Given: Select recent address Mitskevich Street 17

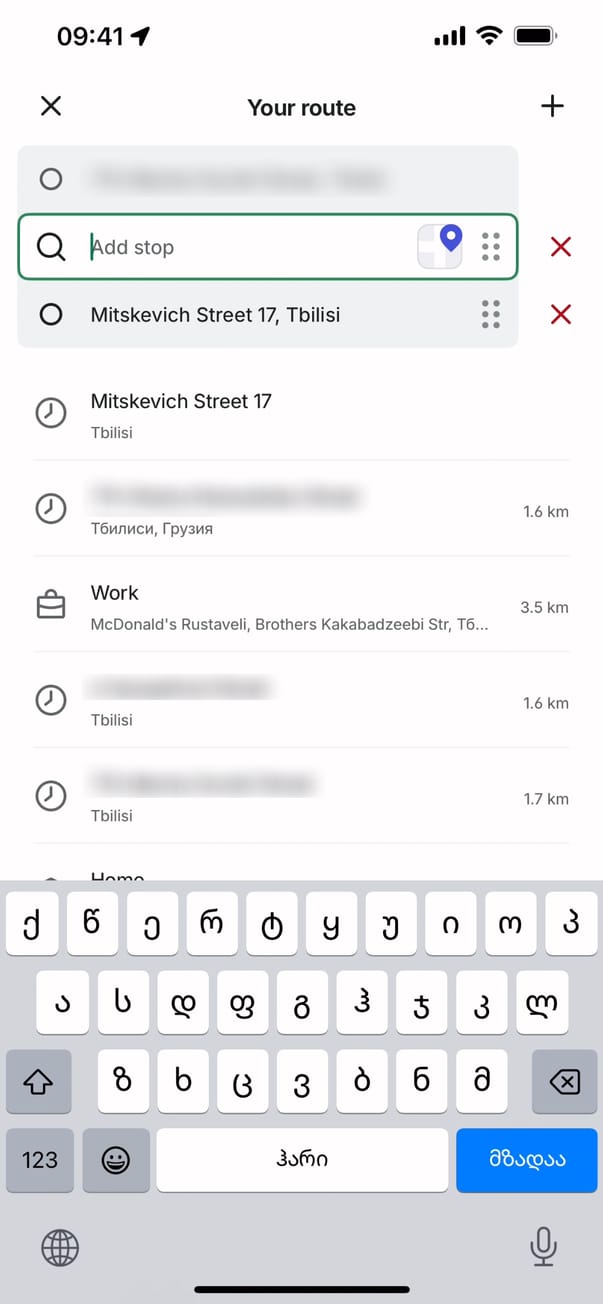Looking at the screenshot, I should (300, 413).
